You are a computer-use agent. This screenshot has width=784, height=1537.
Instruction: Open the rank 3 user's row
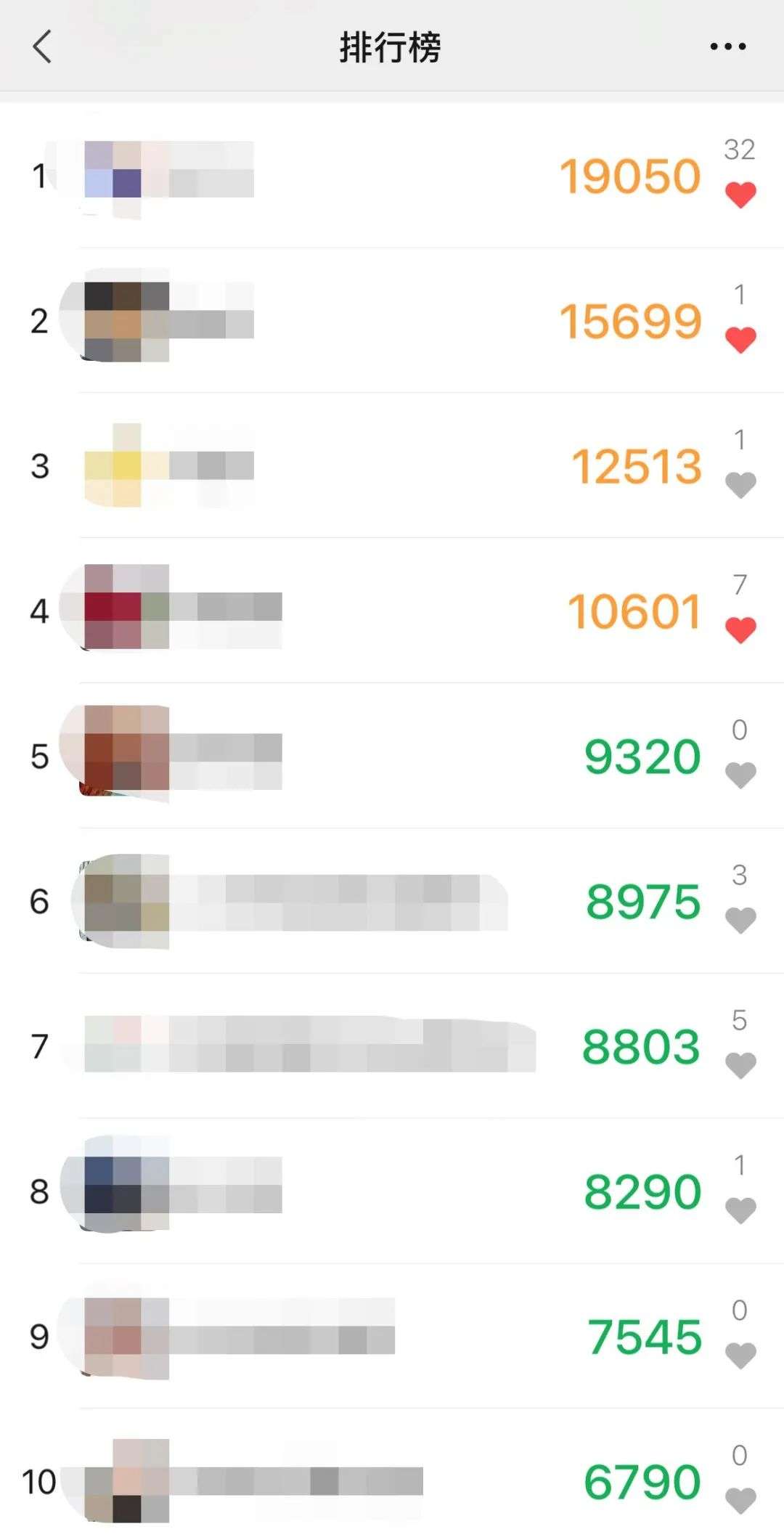392,465
